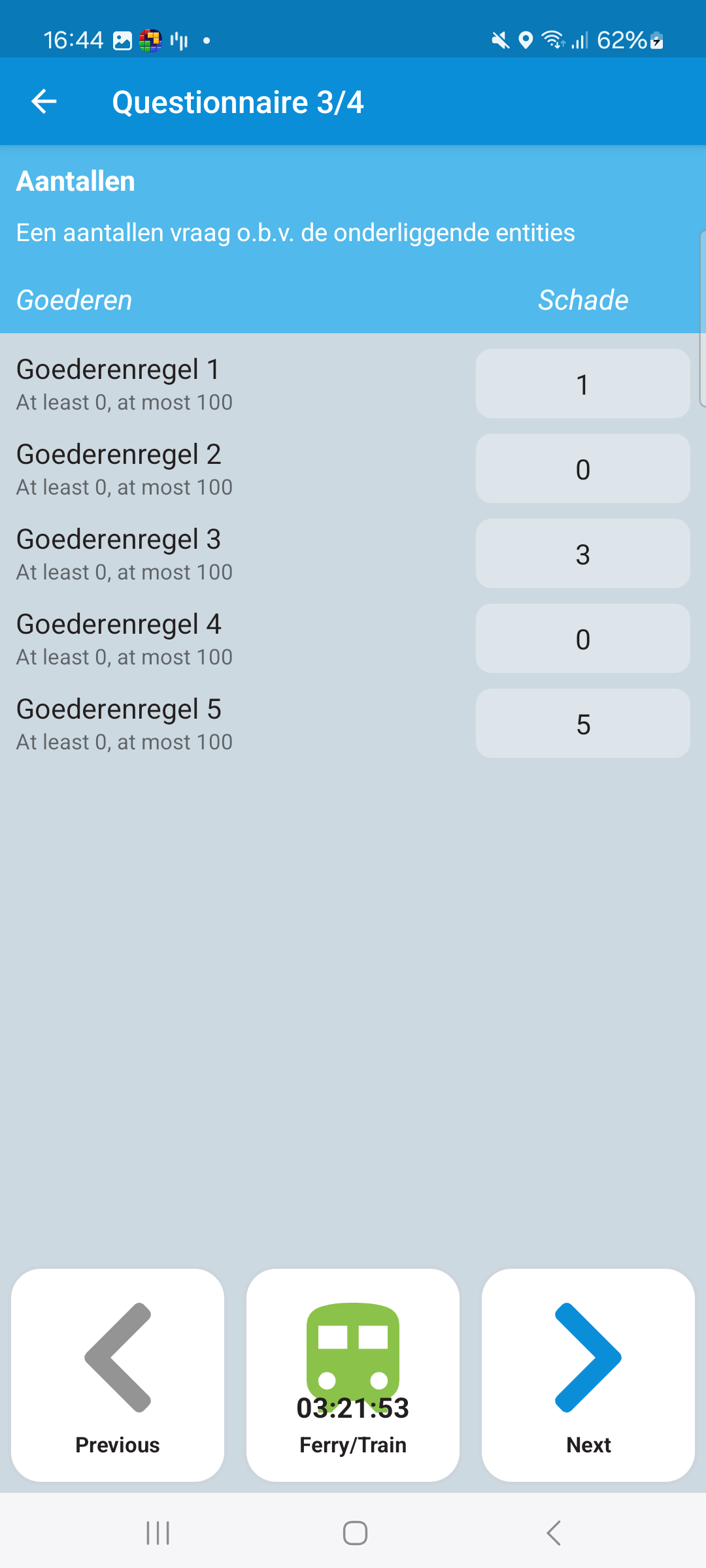The image size is (706, 1568).
Task: Edit the Schade value for Goederenregel 1
Action: point(582,384)
